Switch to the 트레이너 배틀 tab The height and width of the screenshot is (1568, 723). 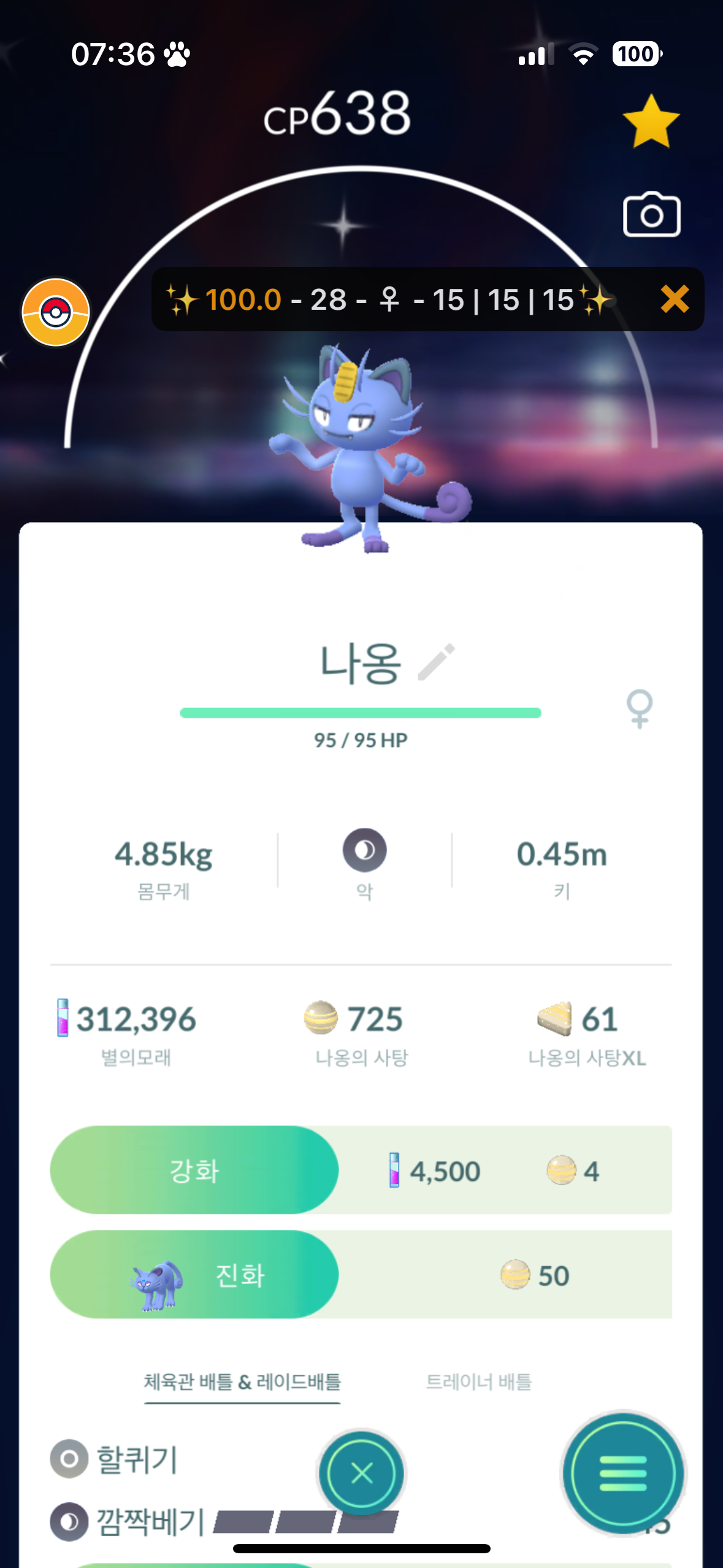point(478,1382)
